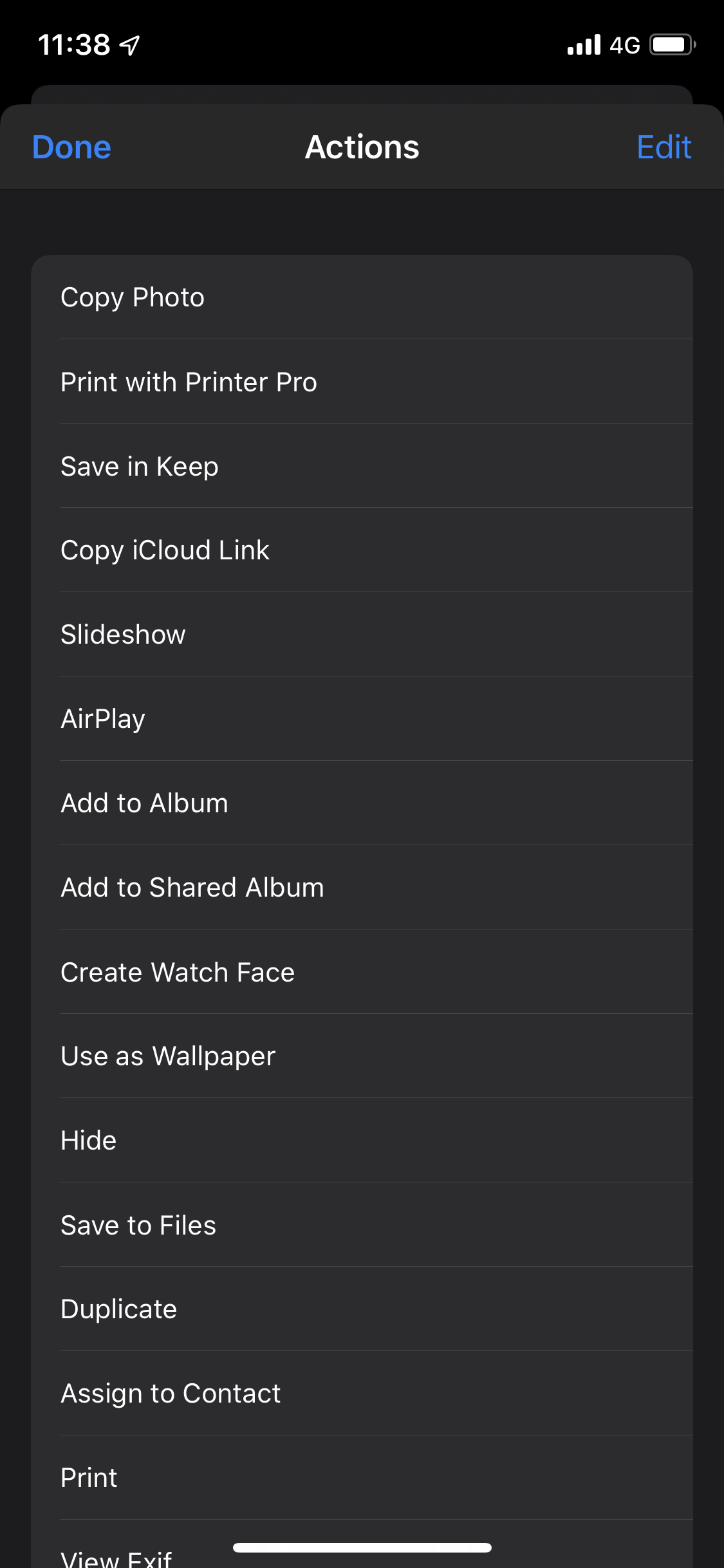The image size is (724, 1568).
Task: Open Assign to Contact
Action: coord(362,1394)
